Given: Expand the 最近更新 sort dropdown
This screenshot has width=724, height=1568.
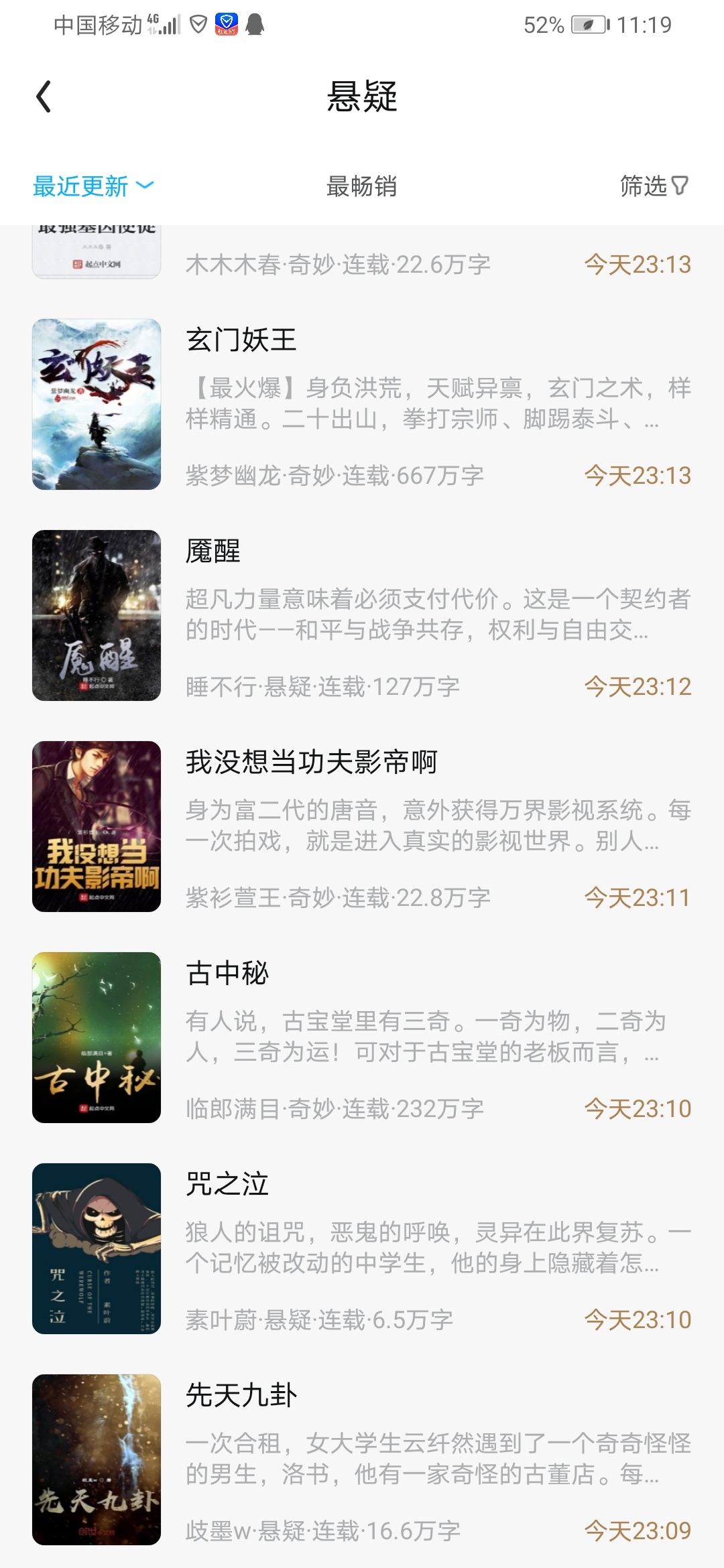Looking at the screenshot, I should pyautogui.click(x=94, y=186).
